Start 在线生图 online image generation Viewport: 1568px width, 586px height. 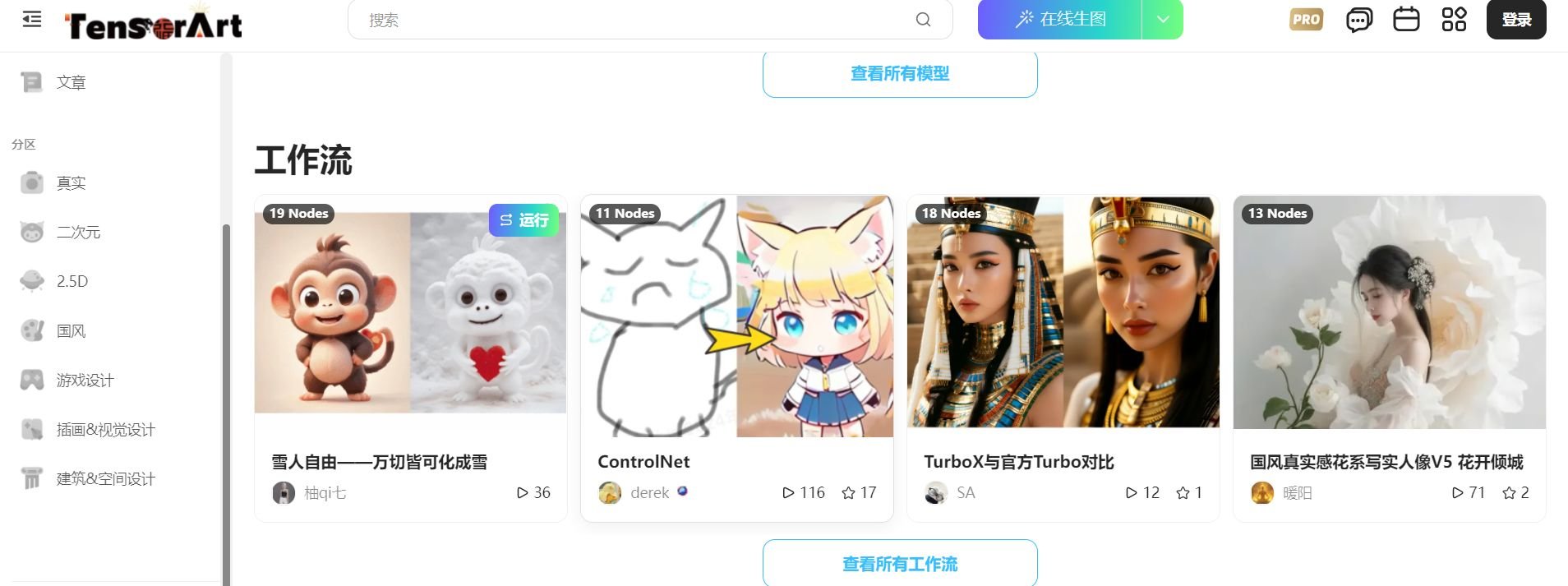[1060, 20]
